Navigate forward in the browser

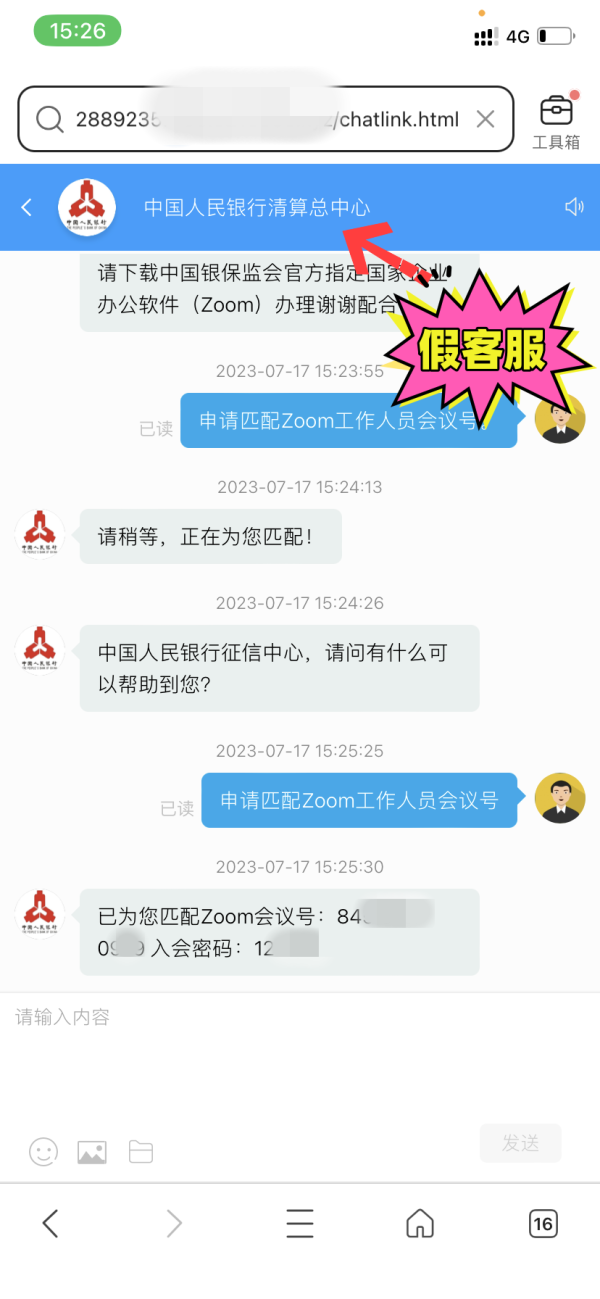pos(174,1223)
